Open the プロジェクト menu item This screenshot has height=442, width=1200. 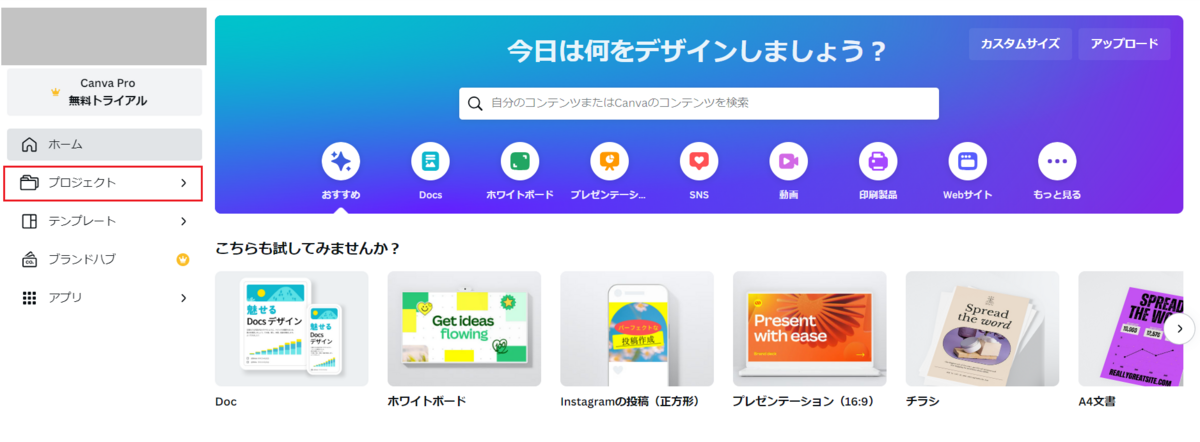click(x=105, y=183)
